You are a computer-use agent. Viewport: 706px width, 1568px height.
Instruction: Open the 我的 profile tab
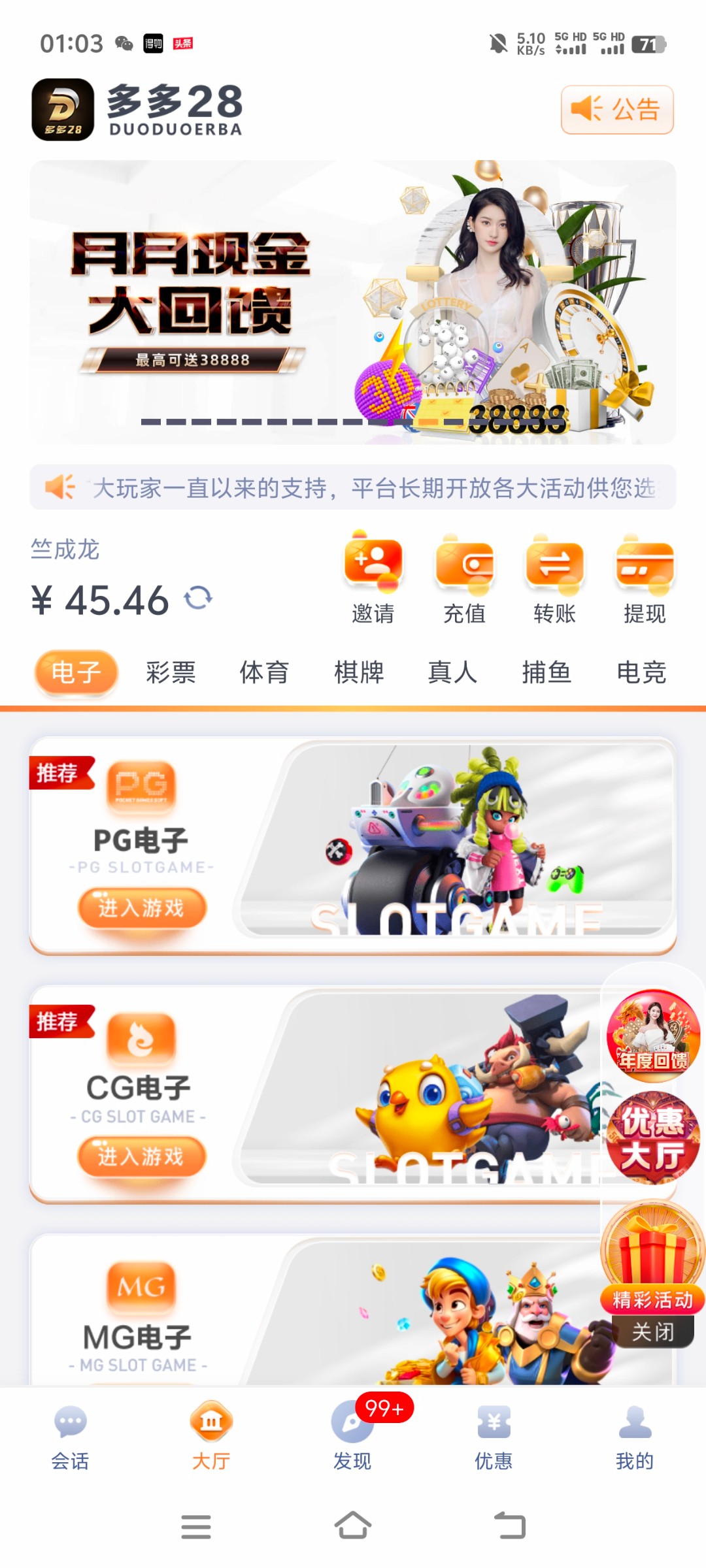click(635, 1435)
